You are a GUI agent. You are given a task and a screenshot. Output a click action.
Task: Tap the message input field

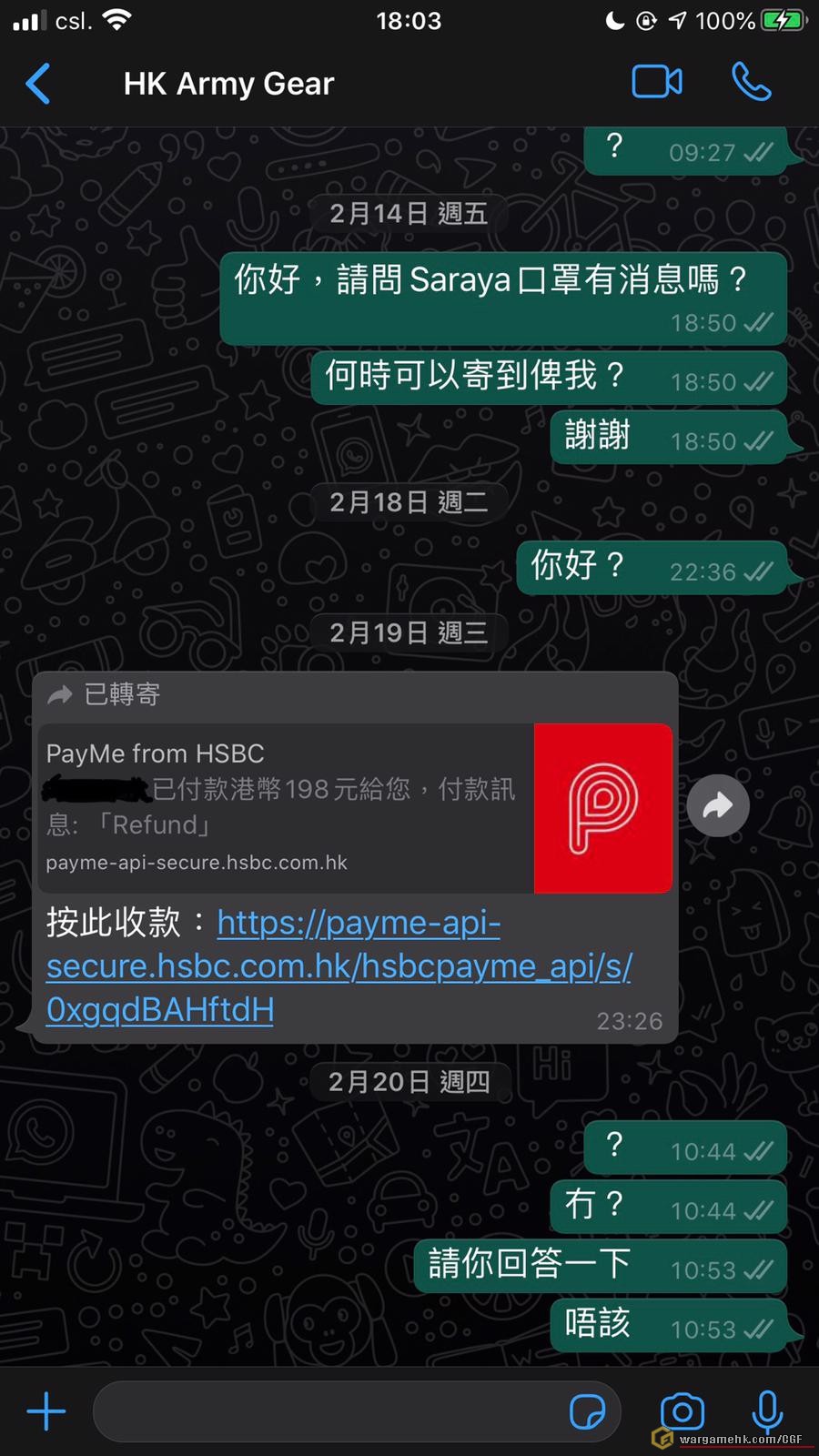[328, 1411]
